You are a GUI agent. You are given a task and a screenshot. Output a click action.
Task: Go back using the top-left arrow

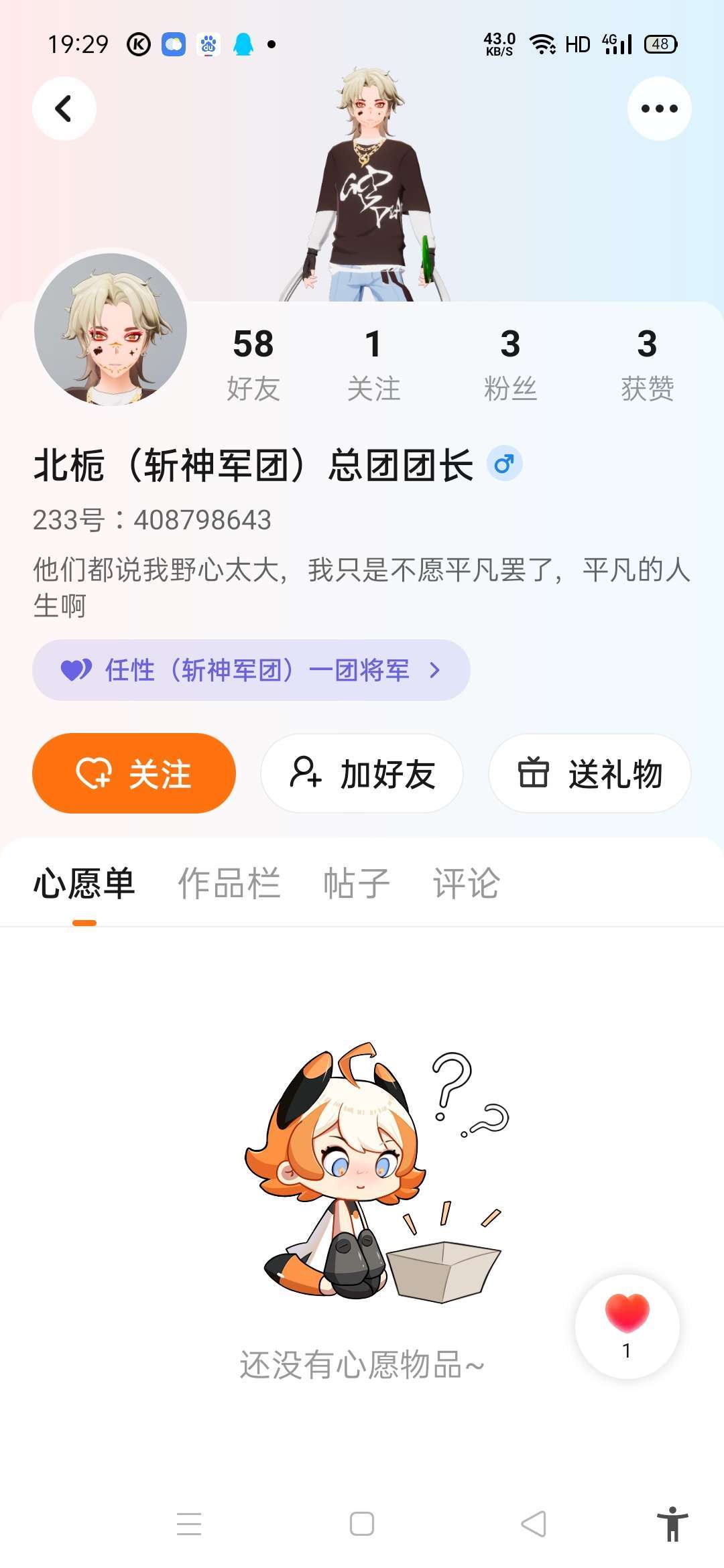click(x=64, y=109)
